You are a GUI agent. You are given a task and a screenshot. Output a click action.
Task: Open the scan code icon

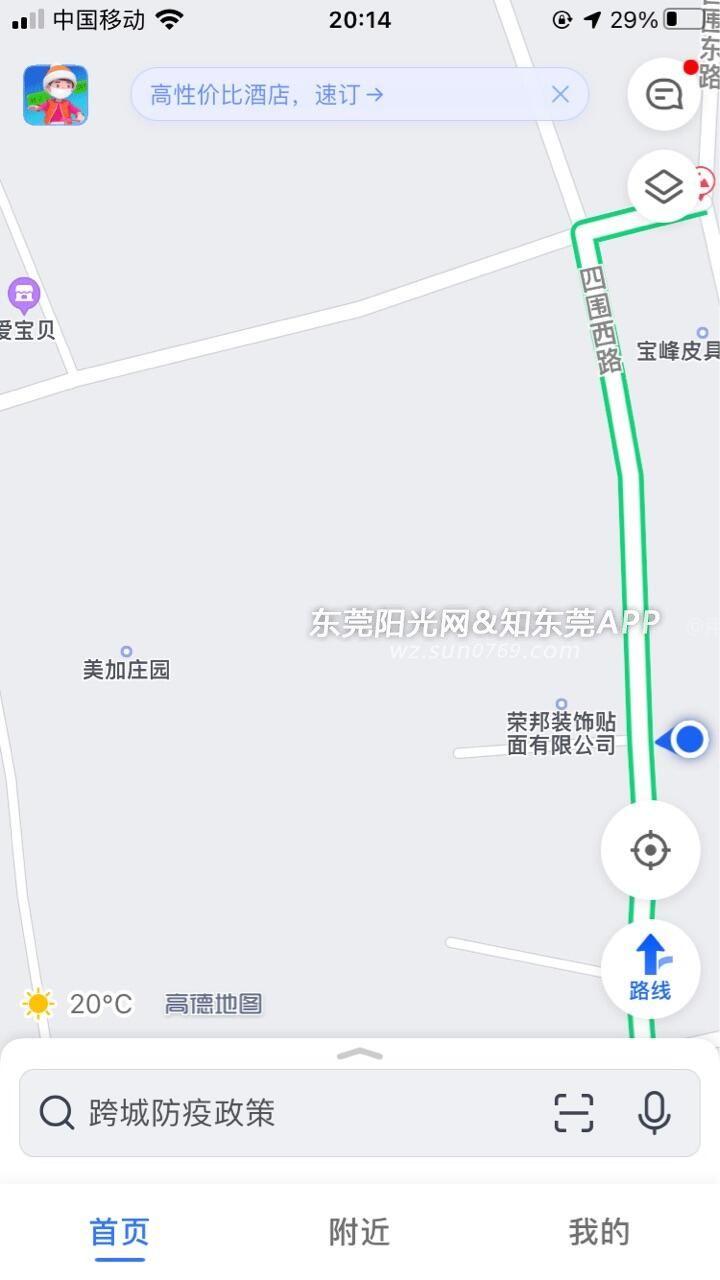(x=574, y=1112)
